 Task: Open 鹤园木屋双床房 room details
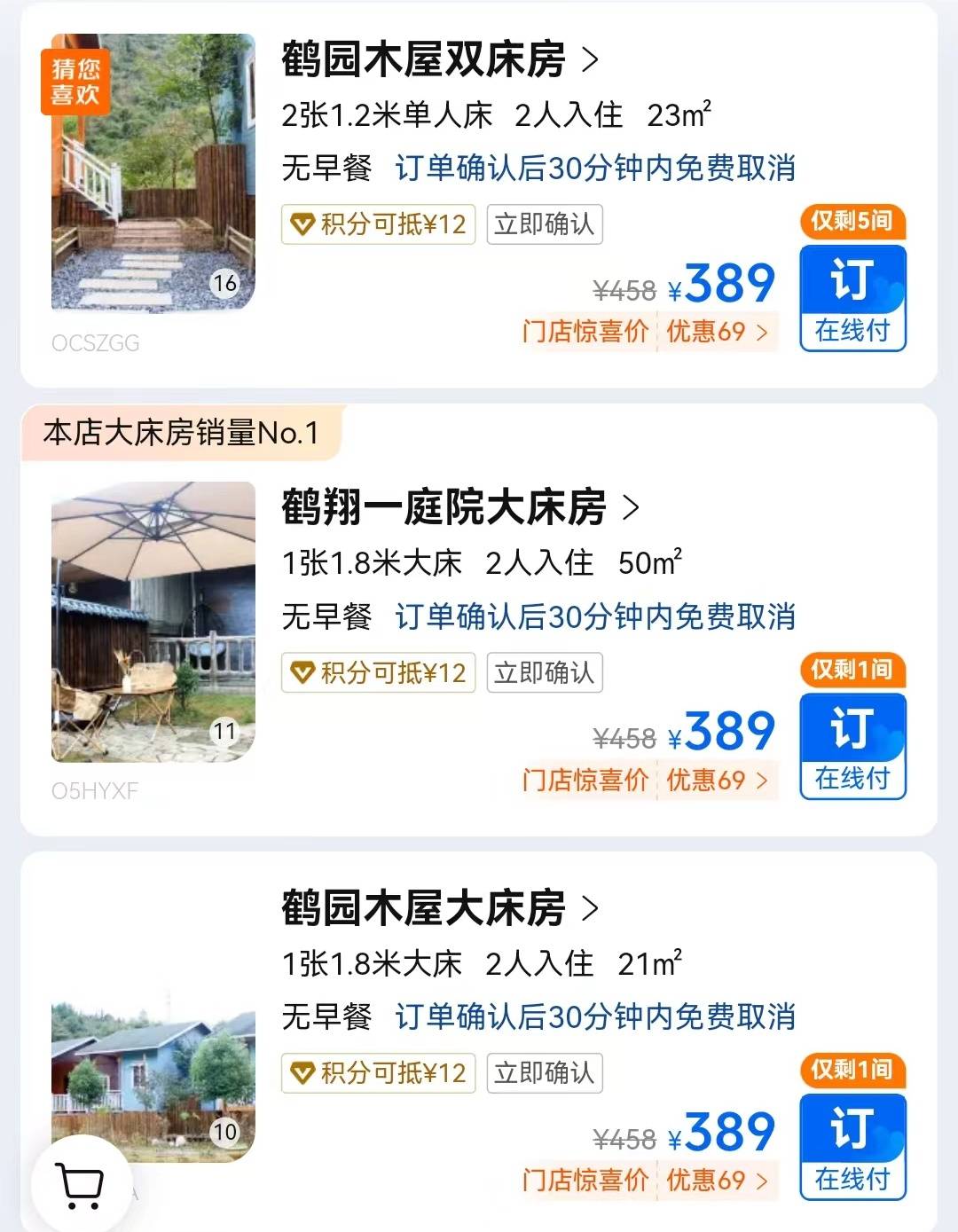[x=440, y=60]
